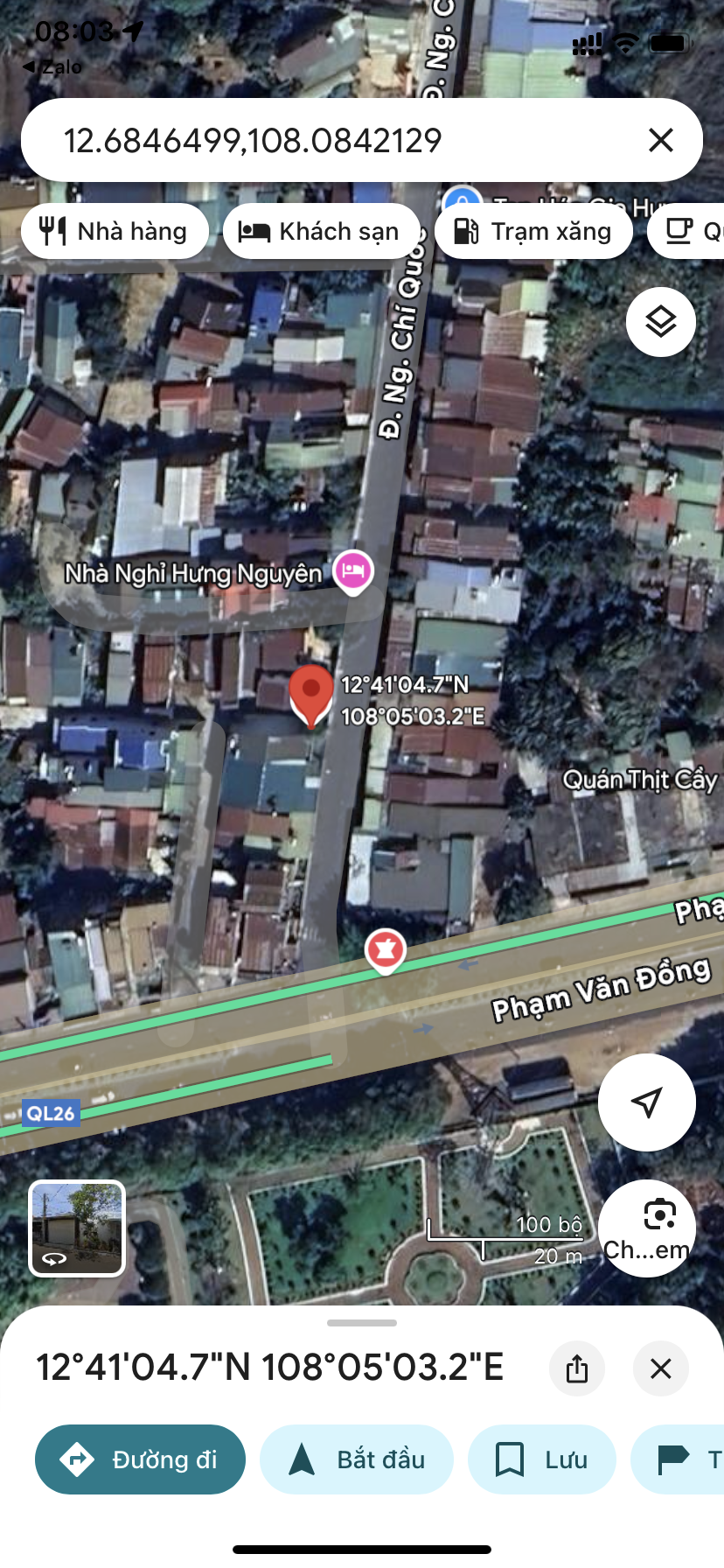Select the Khách sạn chip
The height and width of the screenshot is (1568, 724).
321,232
